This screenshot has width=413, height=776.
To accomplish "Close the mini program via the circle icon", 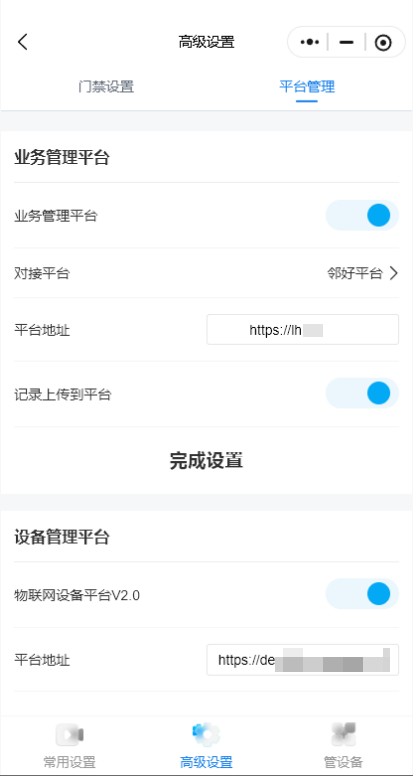I will [383, 43].
